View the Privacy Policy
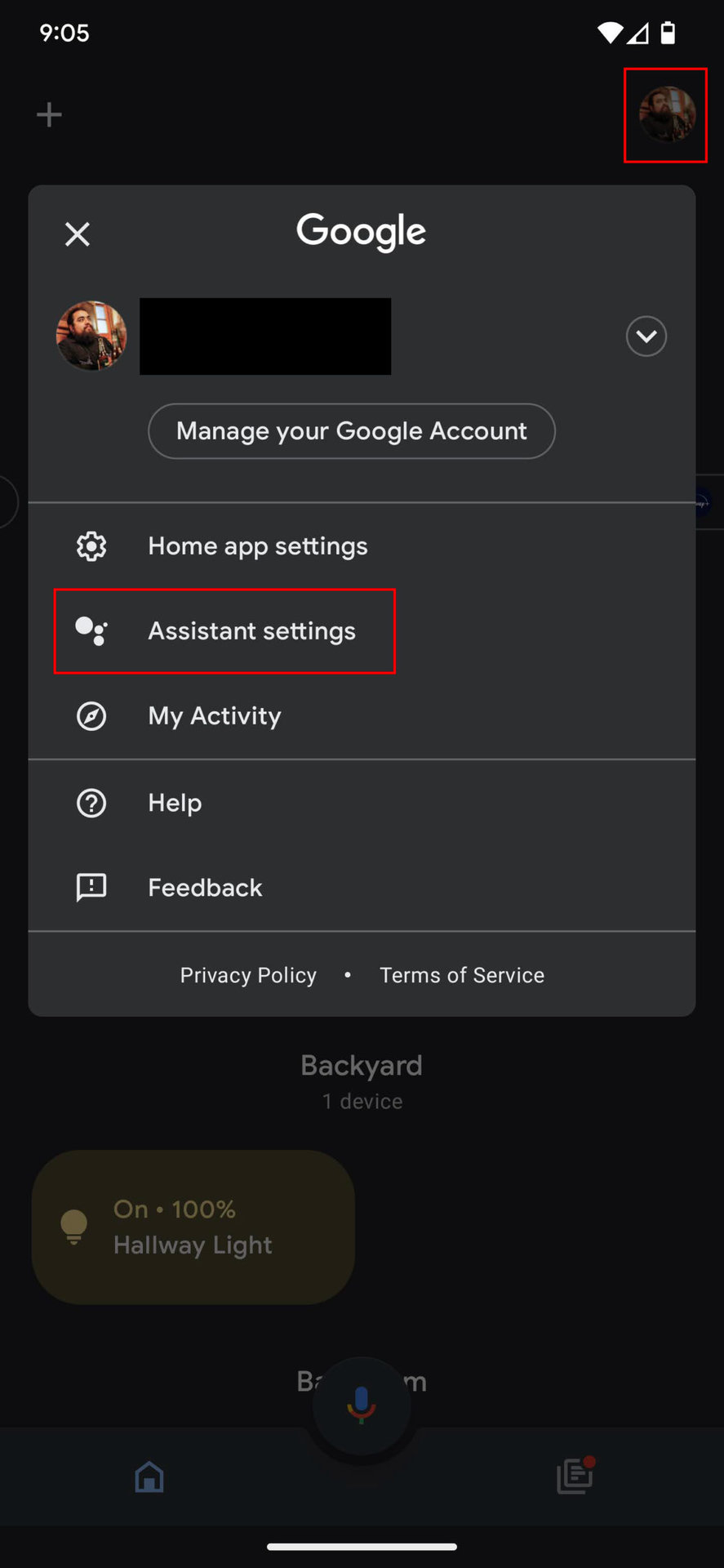This screenshot has width=724, height=1568. pos(248,975)
